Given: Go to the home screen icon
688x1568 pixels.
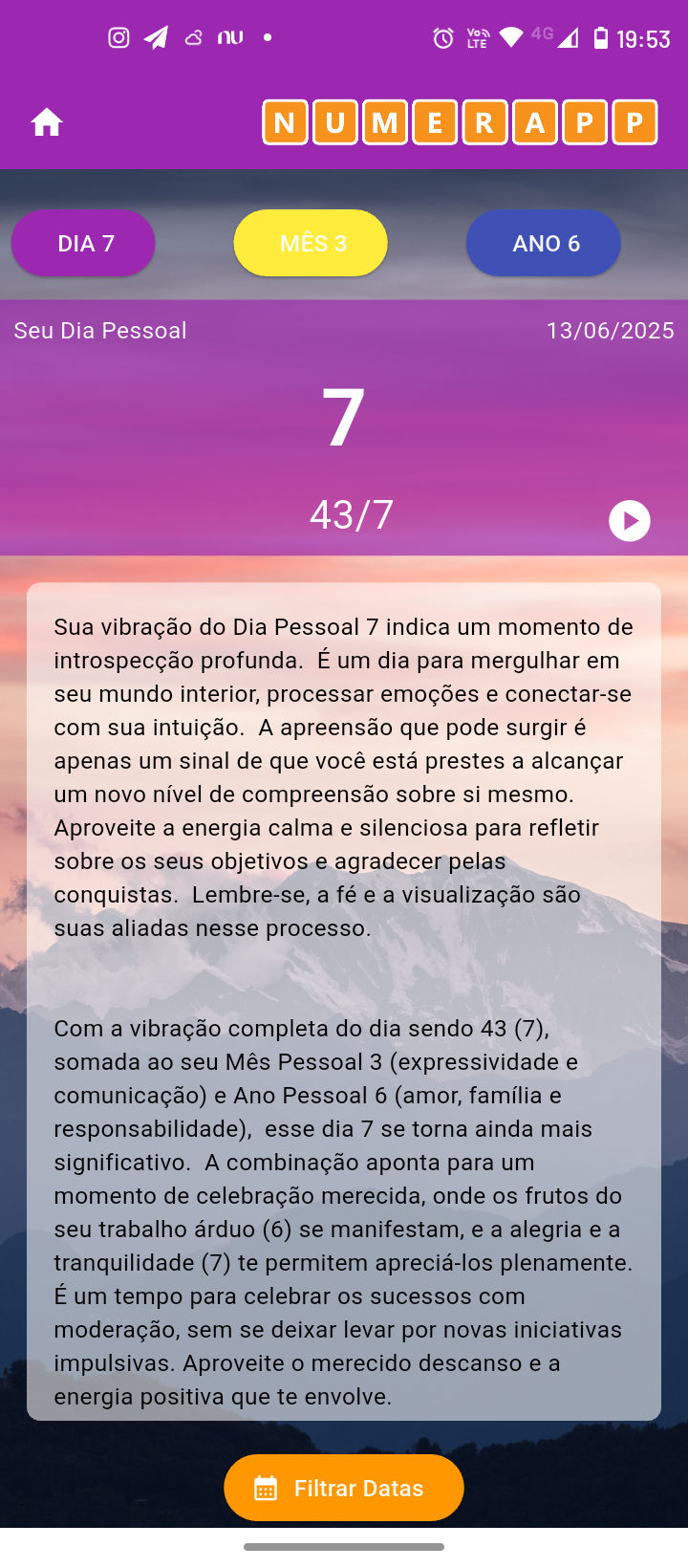Looking at the screenshot, I should point(46,122).
